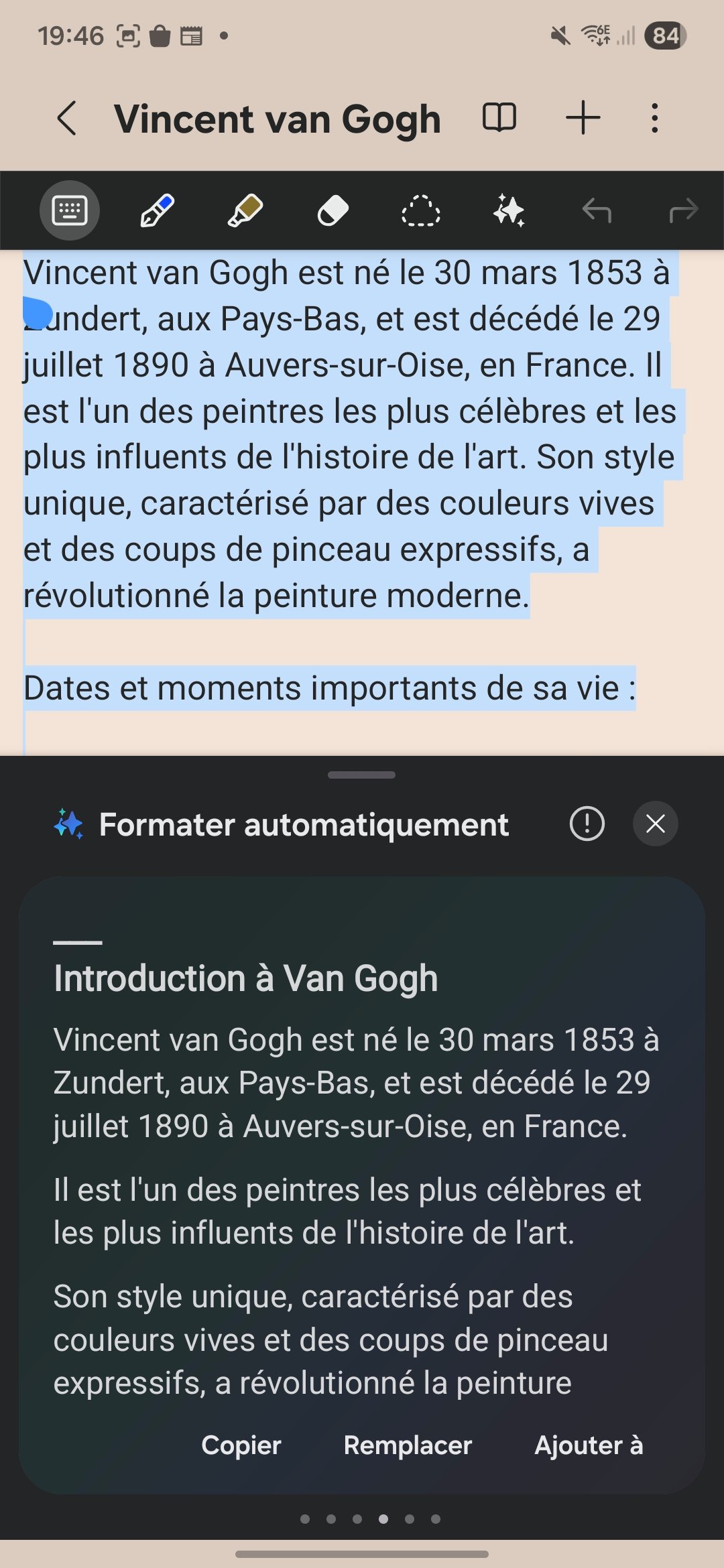Open the three-dot overflow menu
Screen dimensions: 724x1568
coord(655,118)
